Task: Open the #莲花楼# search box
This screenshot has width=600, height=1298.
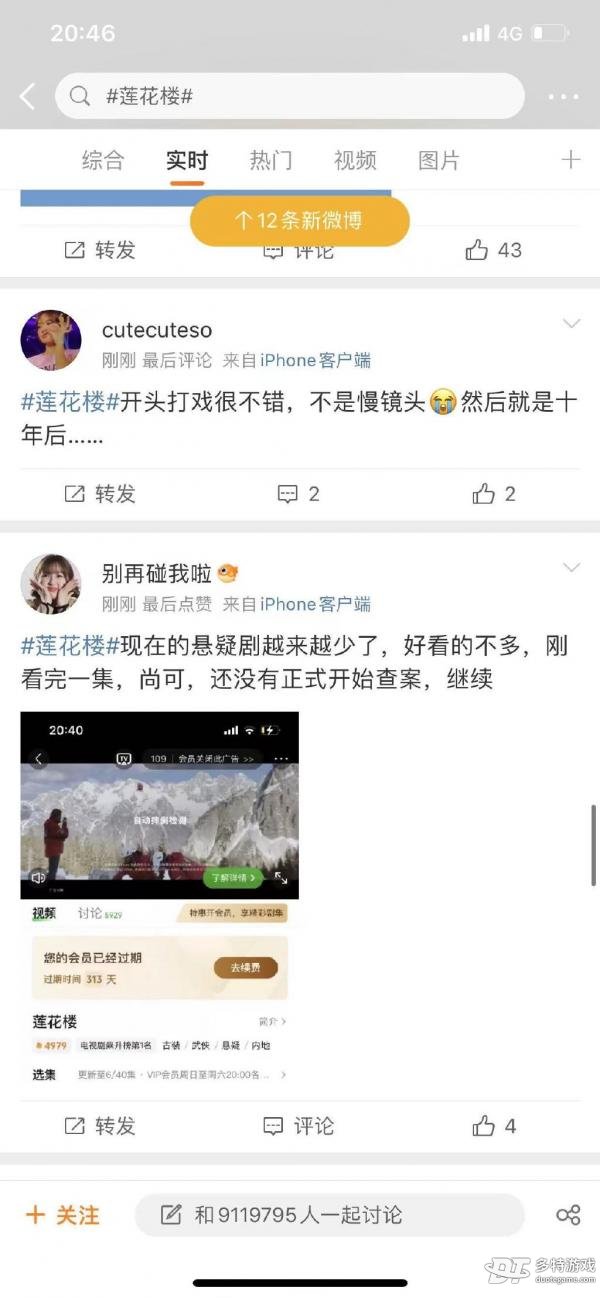Action: pos(290,97)
